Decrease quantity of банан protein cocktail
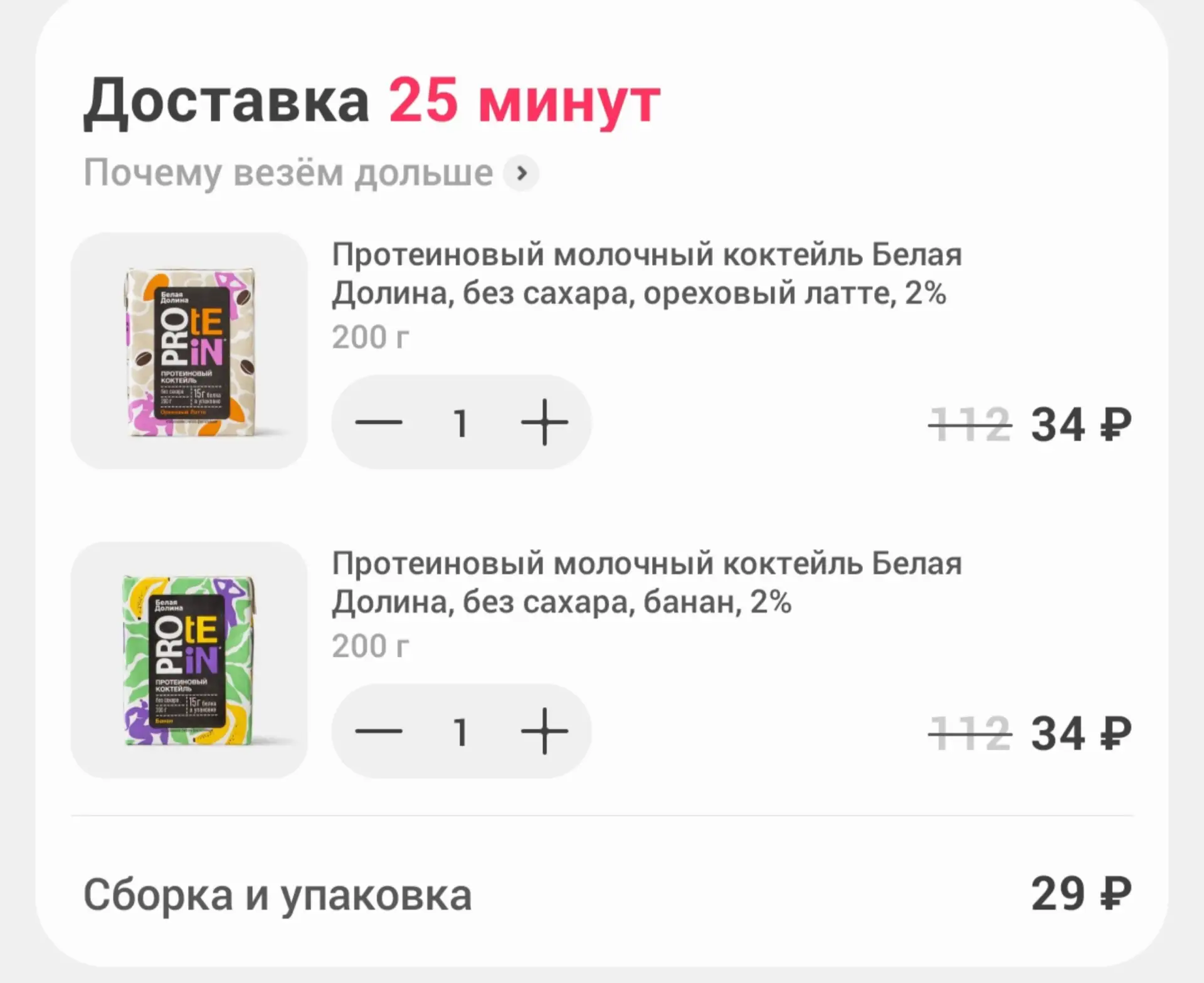Viewport: 1204px width, 983px height. tap(379, 731)
